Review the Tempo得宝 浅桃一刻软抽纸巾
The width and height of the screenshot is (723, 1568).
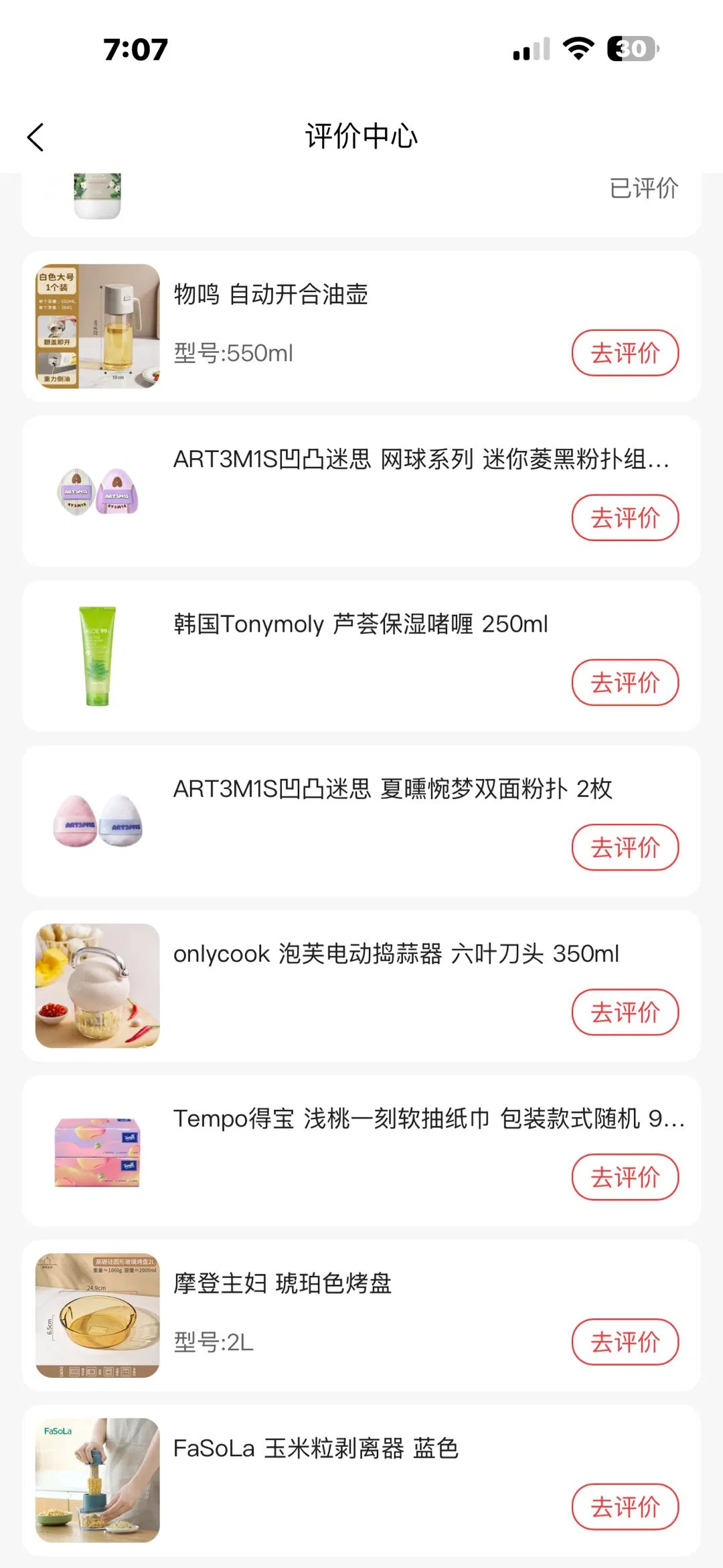point(625,1177)
